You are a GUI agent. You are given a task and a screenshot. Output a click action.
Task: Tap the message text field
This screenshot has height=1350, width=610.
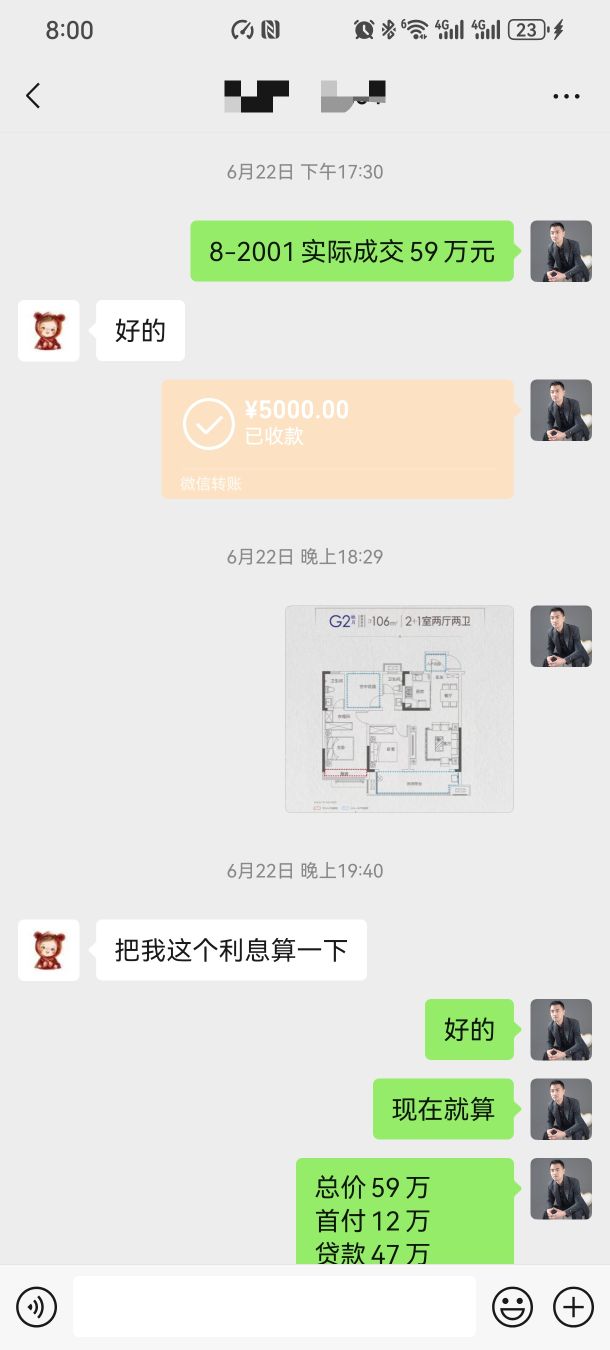click(274, 1306)
